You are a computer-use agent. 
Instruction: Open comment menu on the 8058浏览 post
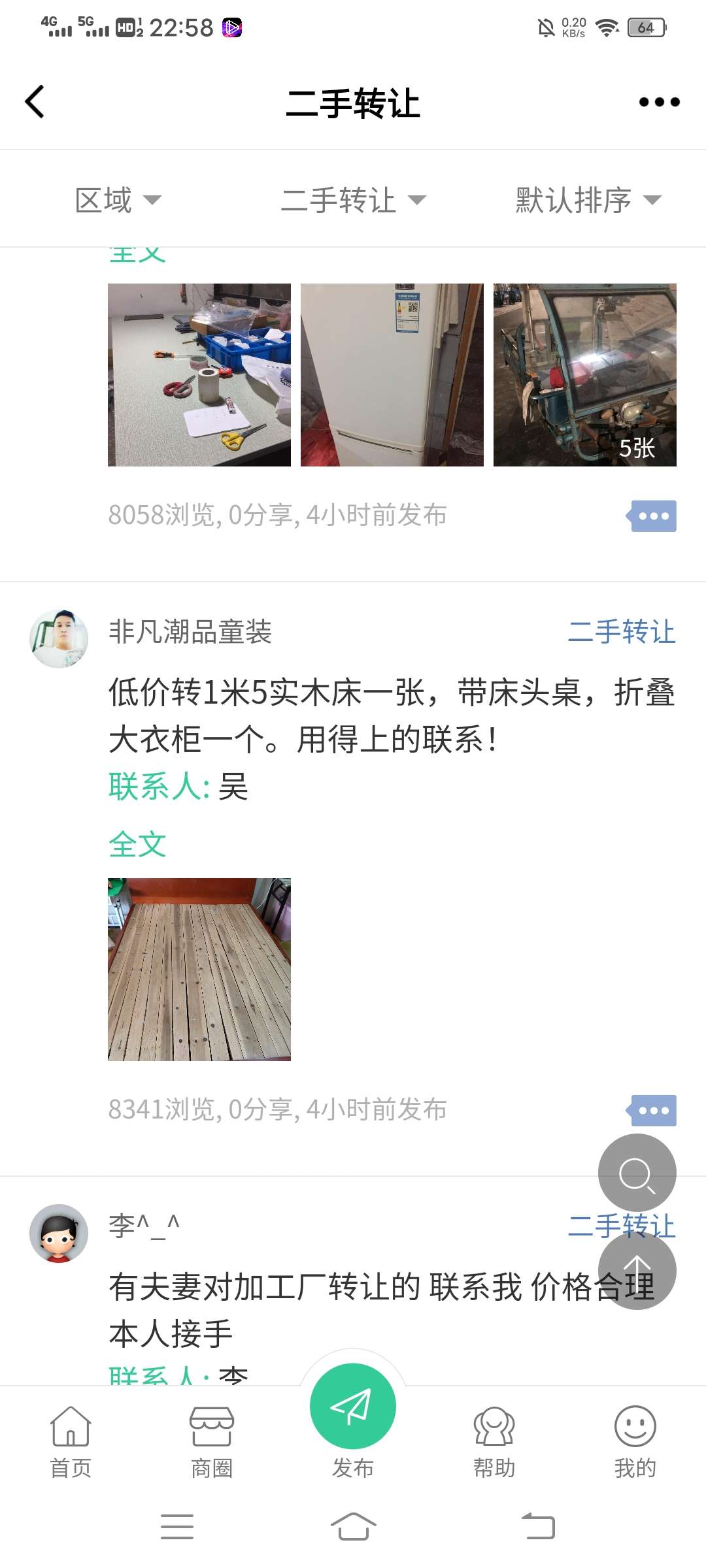coord(652,516)
